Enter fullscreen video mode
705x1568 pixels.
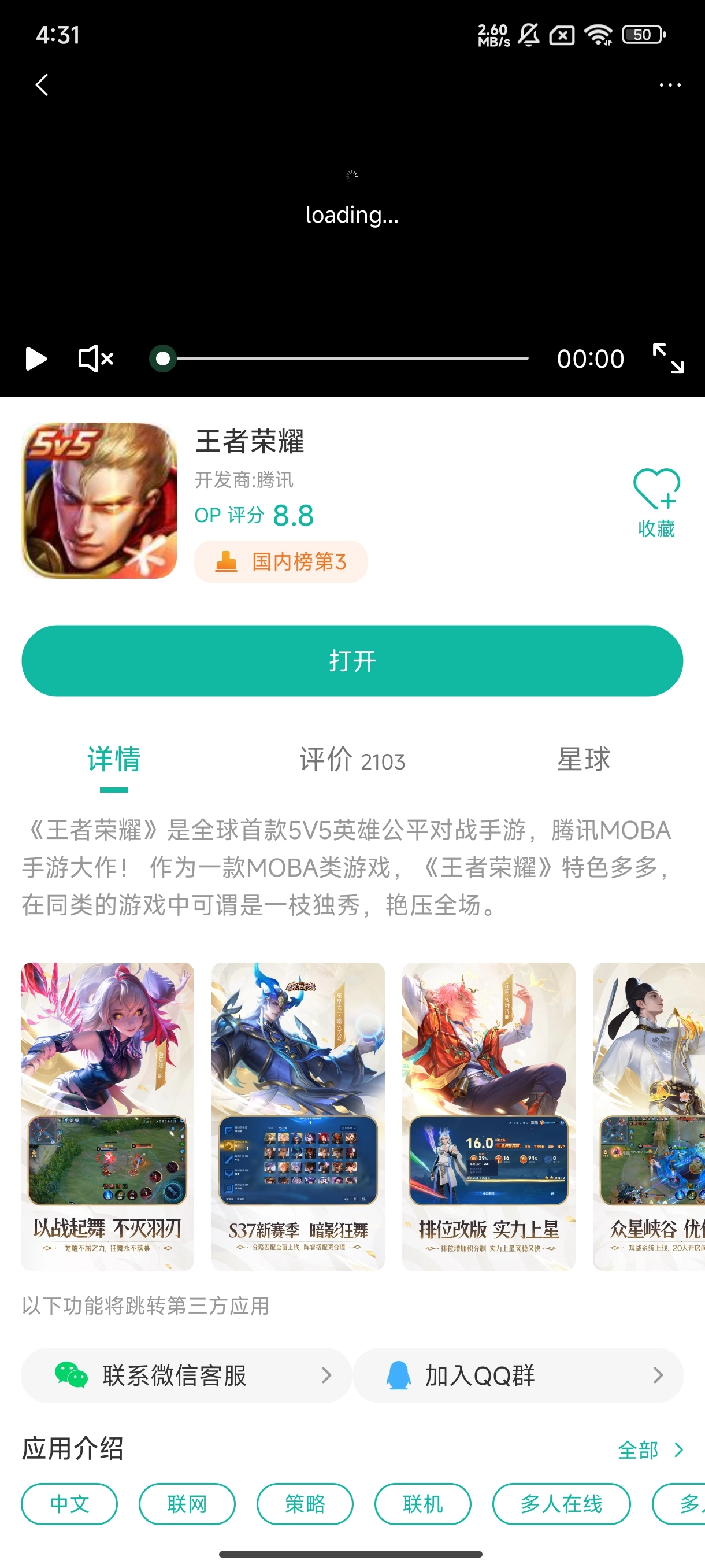(670, 359)
